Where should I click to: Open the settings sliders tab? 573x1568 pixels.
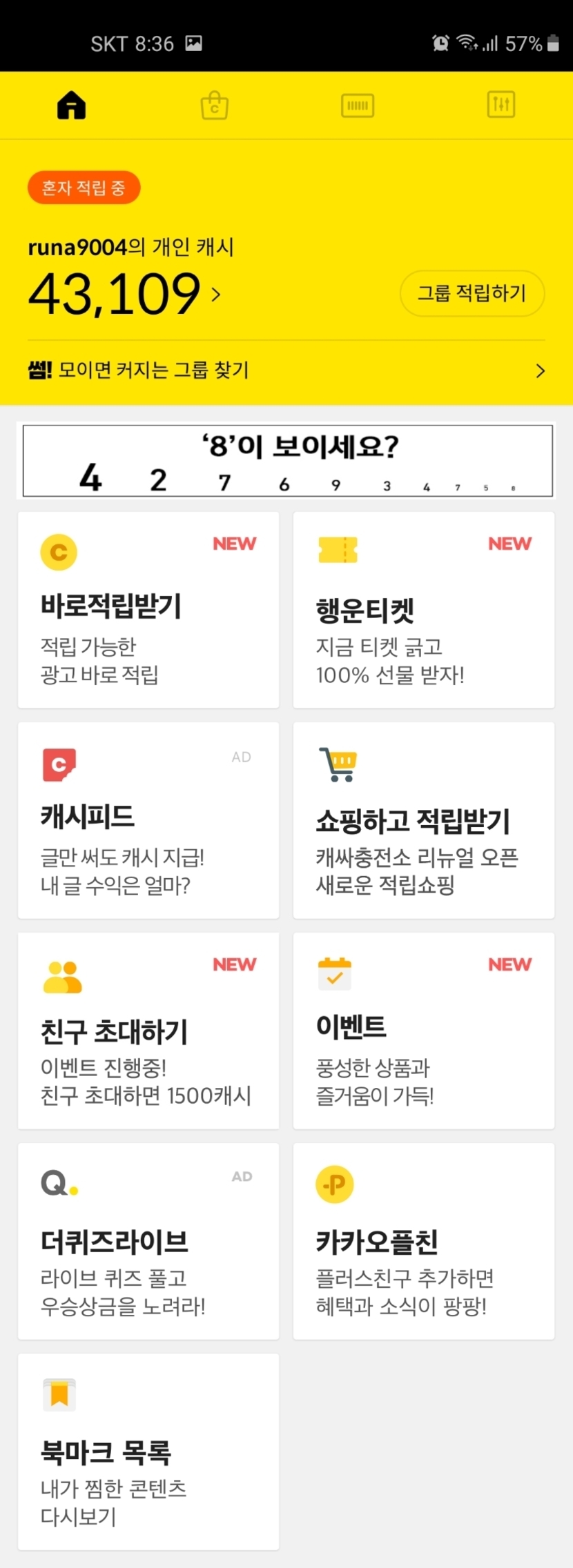point(501,105)
